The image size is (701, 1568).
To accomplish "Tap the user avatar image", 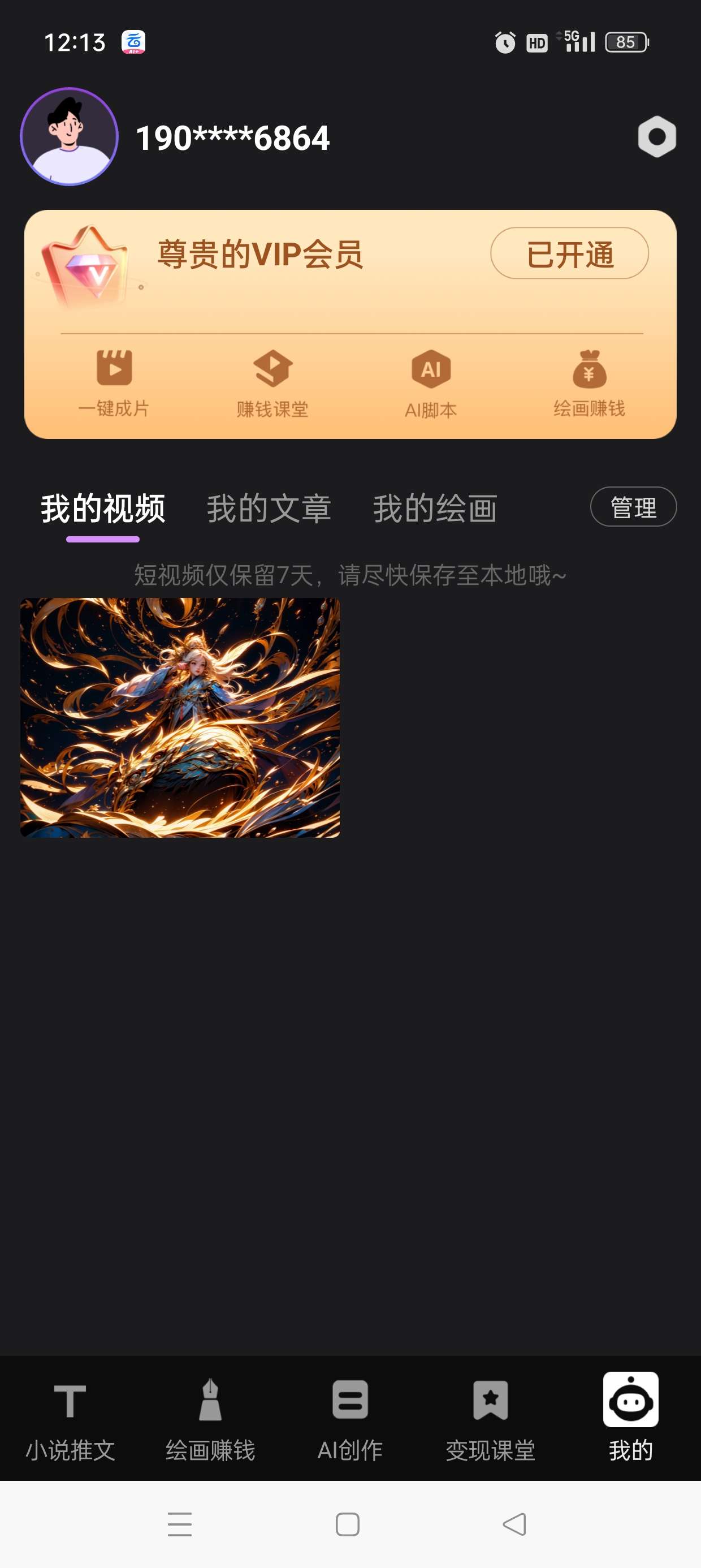I will click(x=69, y=136).
